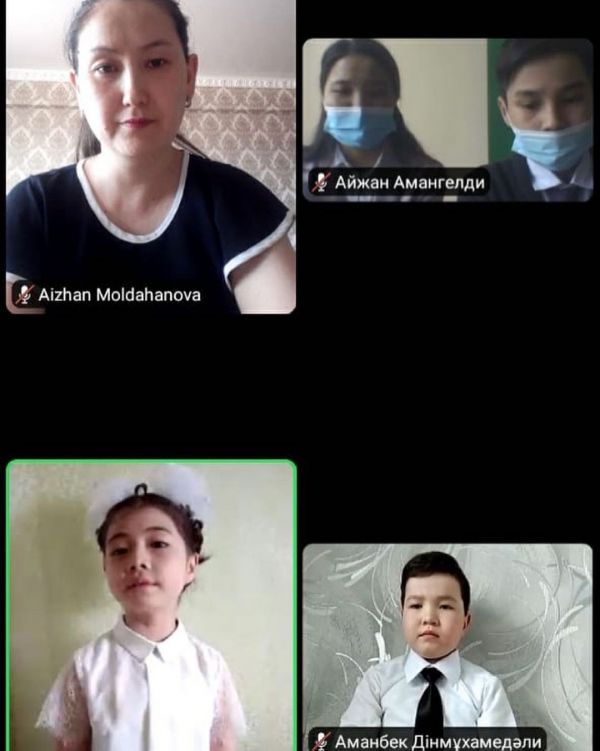The image size is (600, 751).
Task: Select Айжан Амангелди's video tile
Action: [x=447, y=118]
